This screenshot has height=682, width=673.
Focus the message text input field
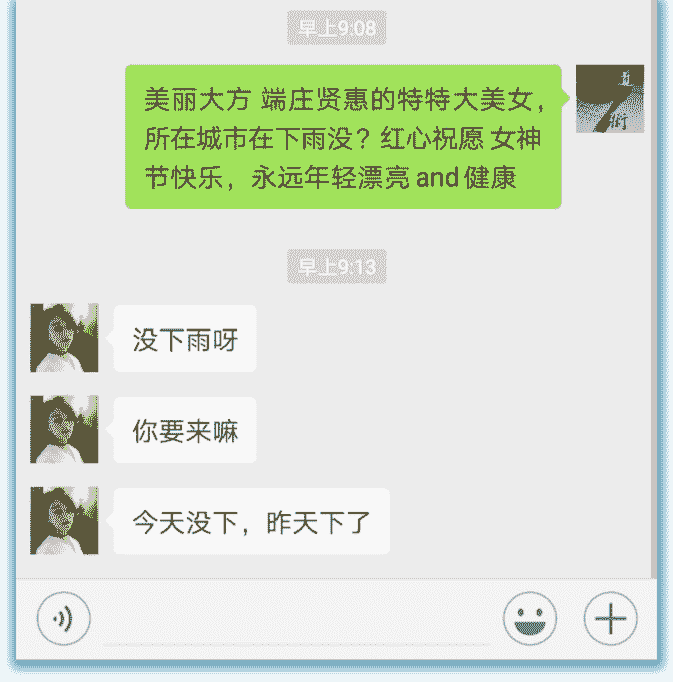297,622
